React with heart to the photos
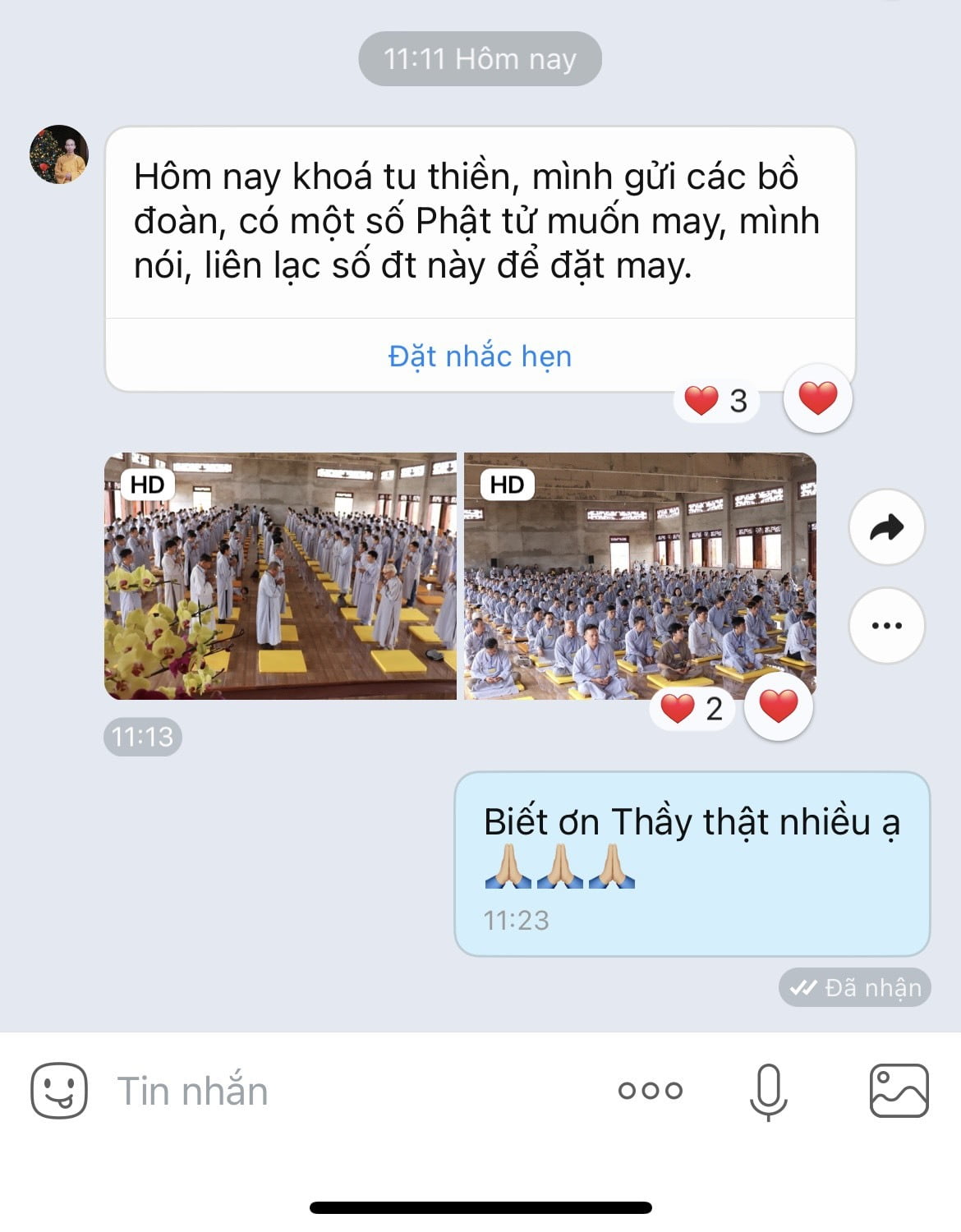Image resolution: width=961 pixels, height=1232 pixels. [x=778, y=707]
